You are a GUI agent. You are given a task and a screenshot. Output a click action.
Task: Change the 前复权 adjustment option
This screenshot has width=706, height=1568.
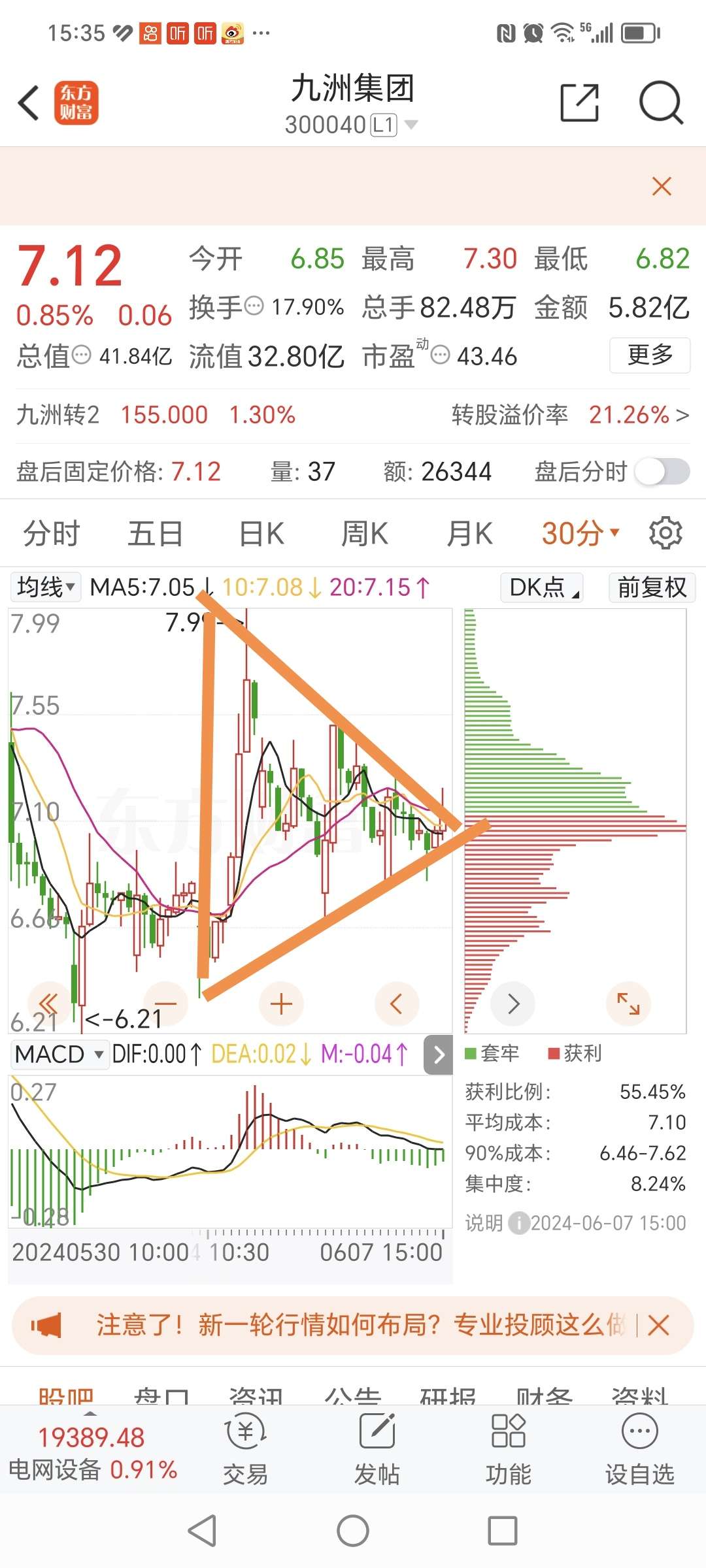click(x=652, y=587)
